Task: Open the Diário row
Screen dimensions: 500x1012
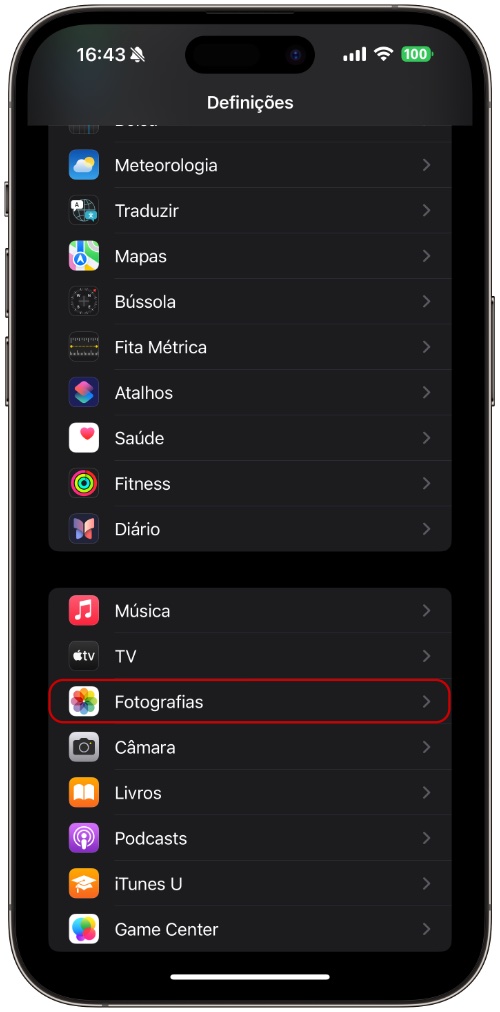Action: (x=250, y=529)
